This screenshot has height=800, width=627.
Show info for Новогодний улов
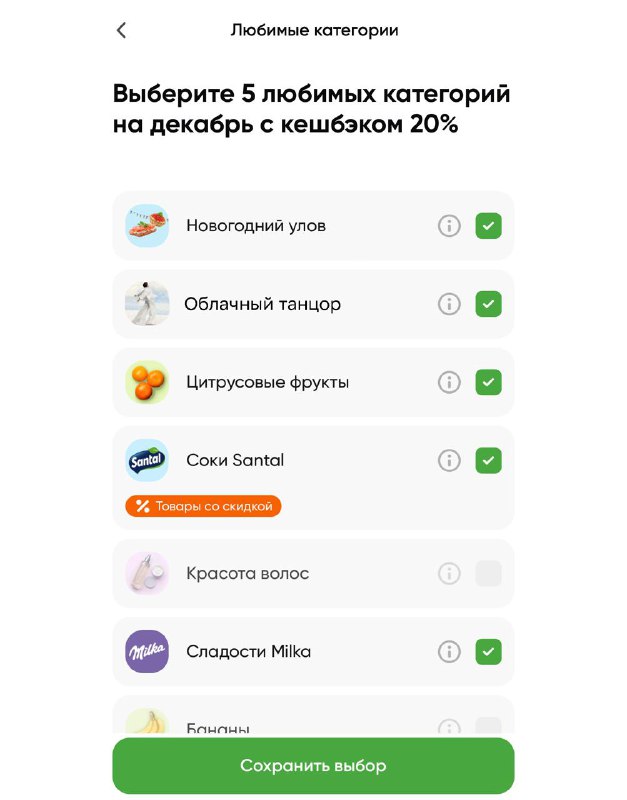[x=449, y=226]
